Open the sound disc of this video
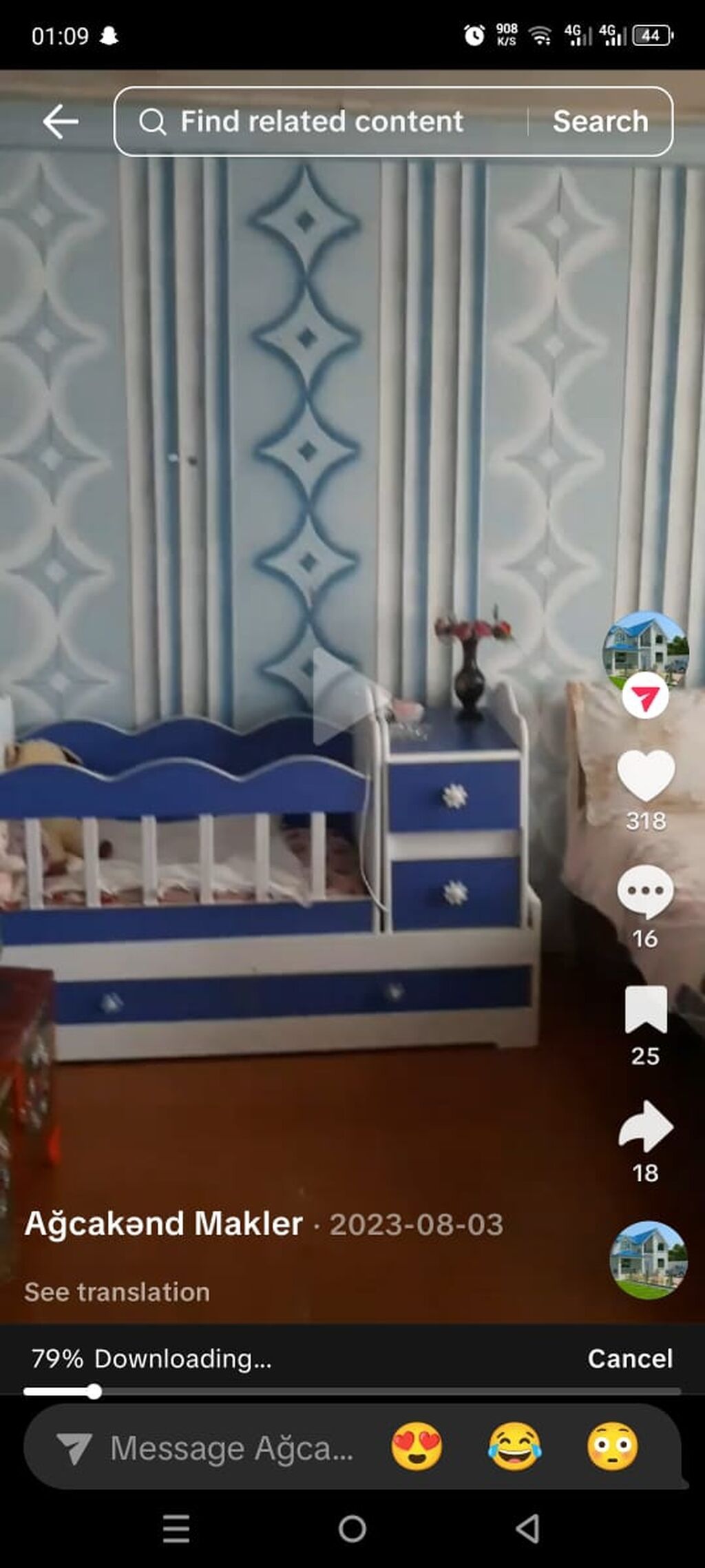Image resolution: width=705 pixels, height=1568 pixels. tap(648, 1260)
